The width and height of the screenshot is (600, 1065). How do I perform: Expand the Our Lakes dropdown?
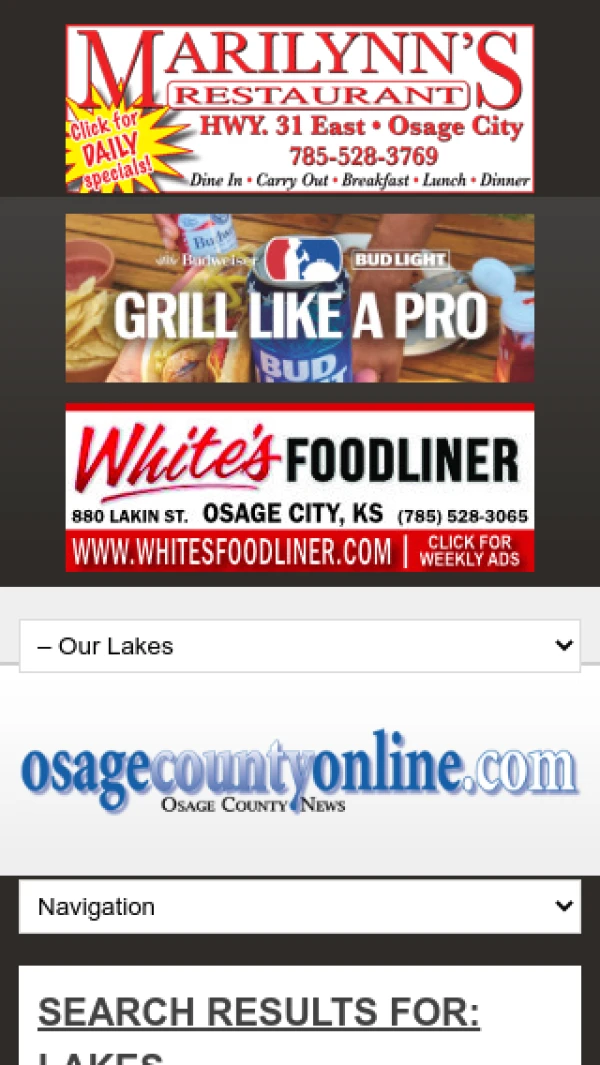[x=299, y=646]
